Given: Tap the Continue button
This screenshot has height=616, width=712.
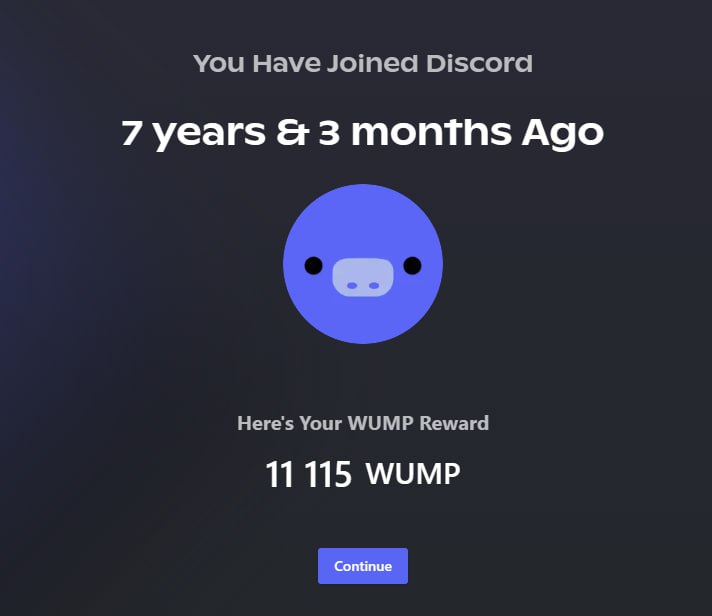Looking at the screenshot, I should point(362,566).
